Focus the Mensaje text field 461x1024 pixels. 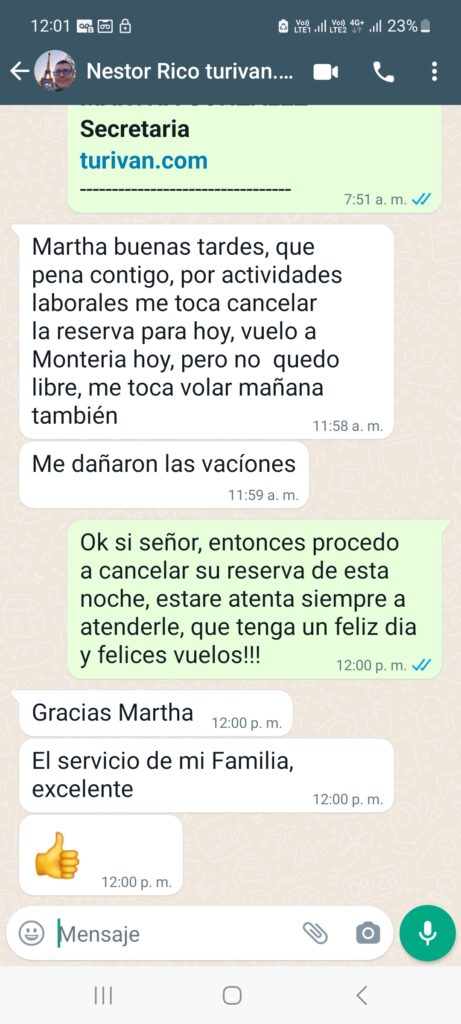click(x=176, y=934)
